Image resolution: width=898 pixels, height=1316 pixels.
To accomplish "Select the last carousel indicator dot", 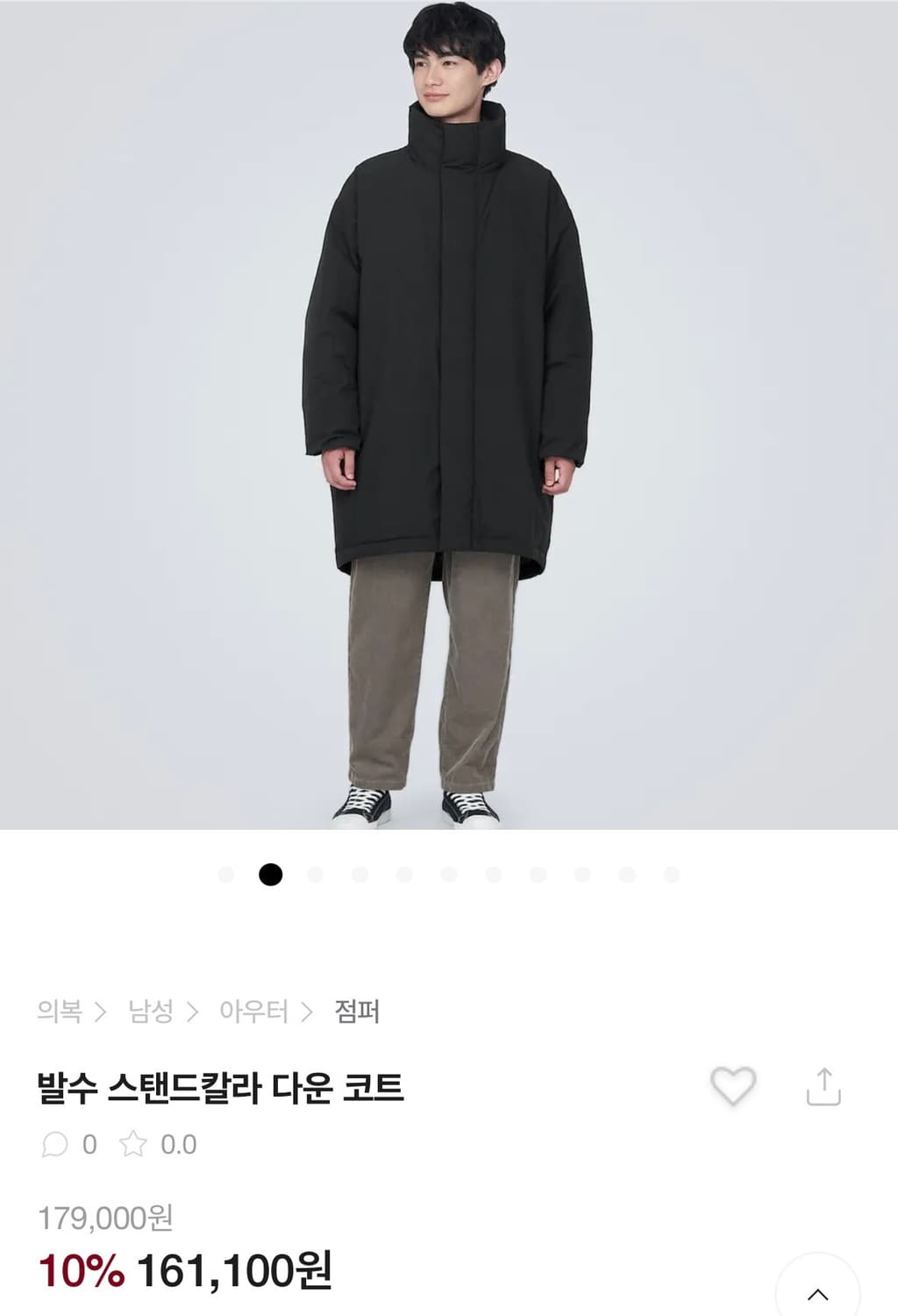I will click(x=671, y=875).
